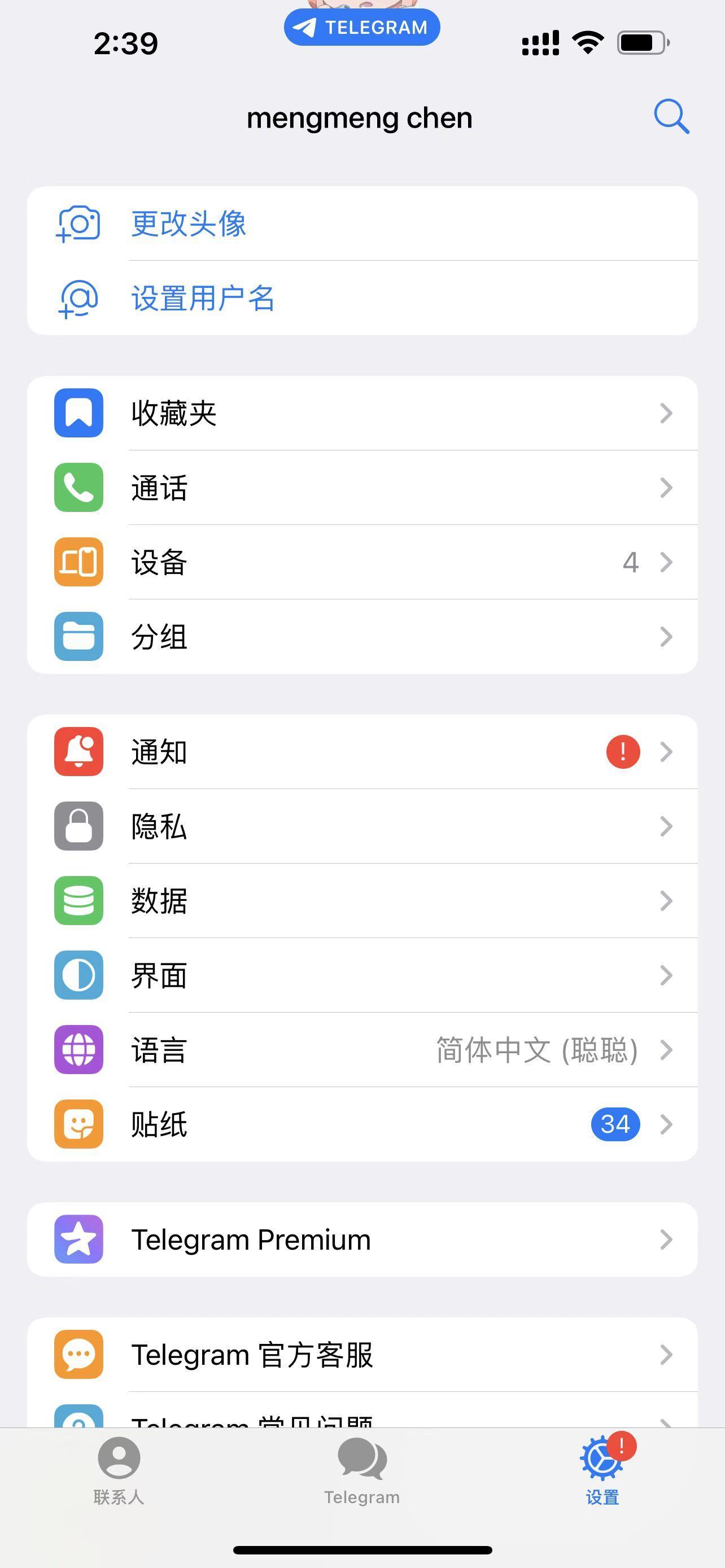
Task: Open 数据 data settings
Action: pos(361,901)
